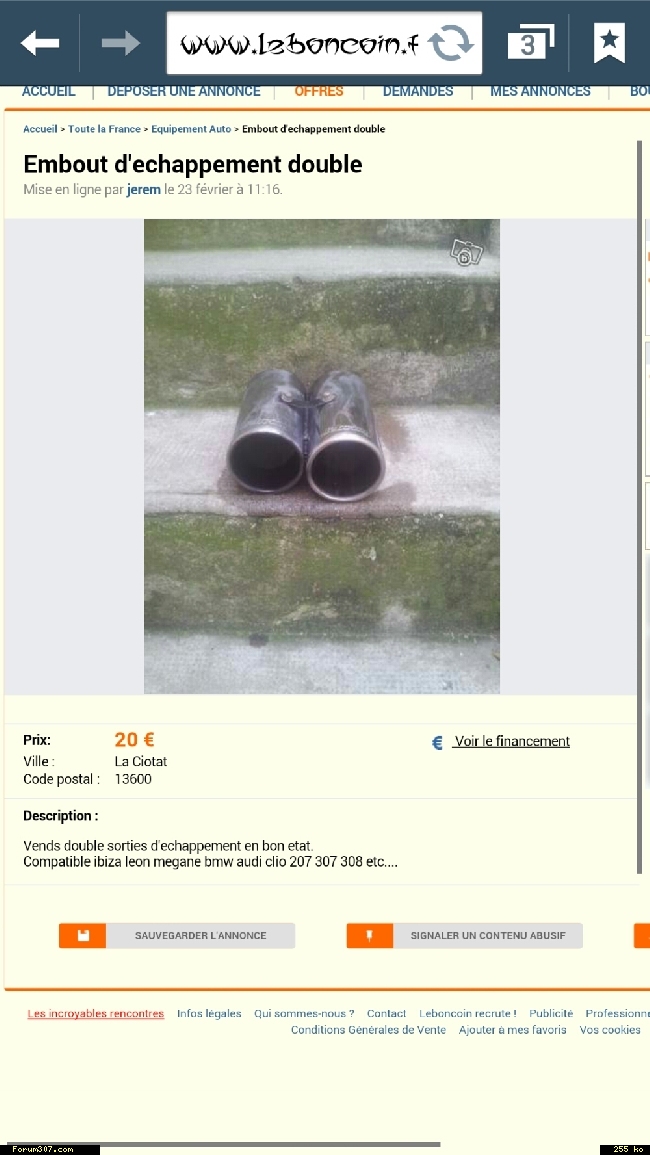Open MES ANNONCES

(540, 91)
